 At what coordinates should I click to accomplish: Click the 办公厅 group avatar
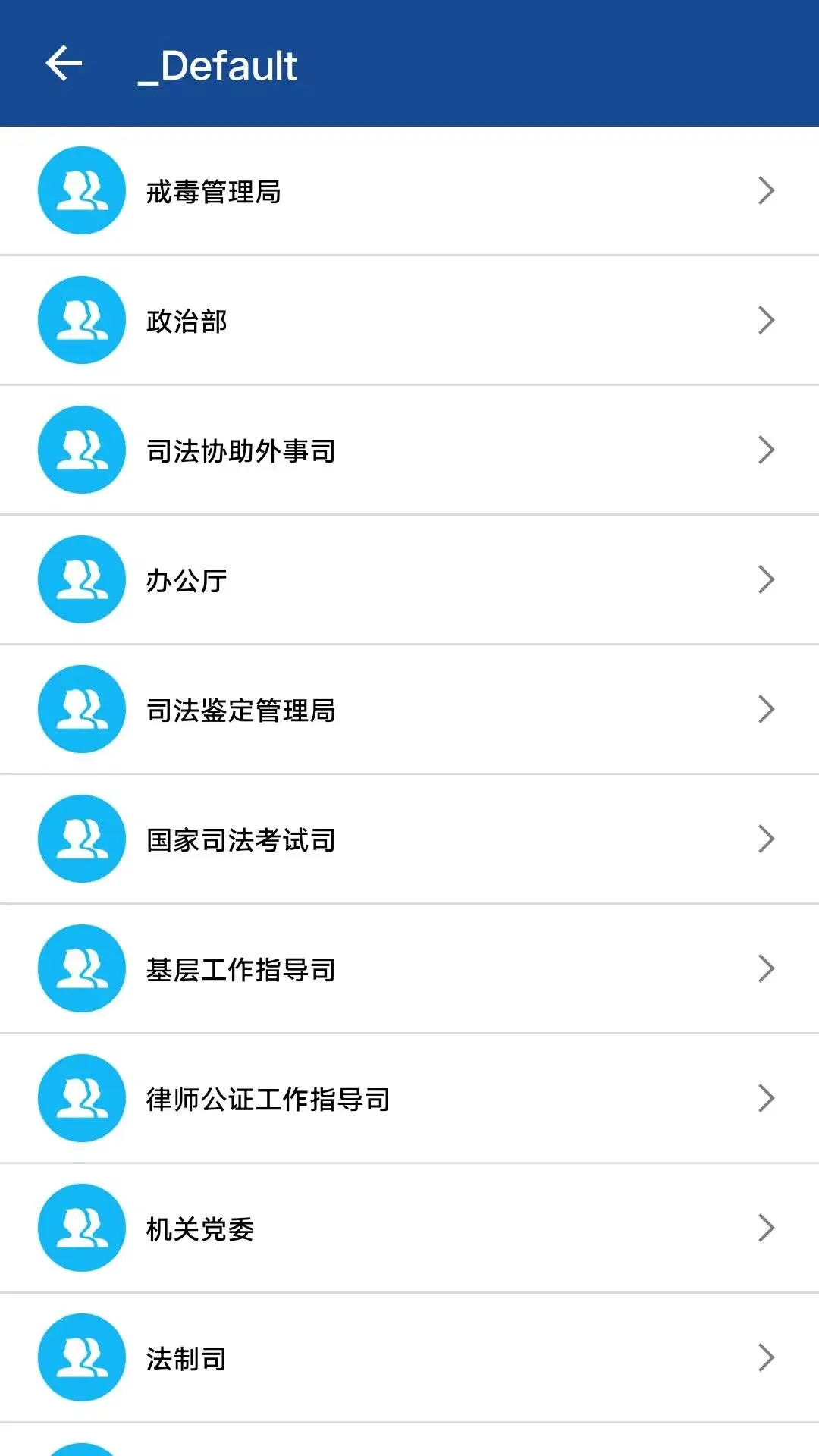click(81, 579)
